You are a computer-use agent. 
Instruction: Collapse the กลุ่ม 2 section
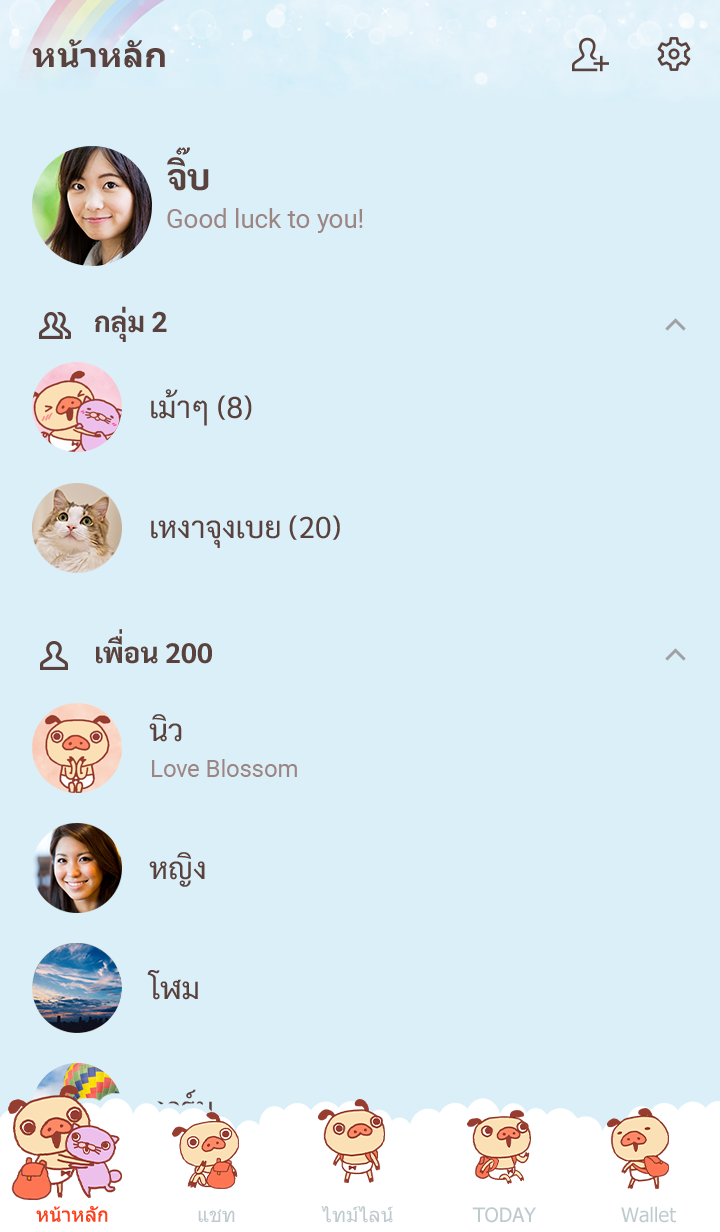[x=675, y=324]
